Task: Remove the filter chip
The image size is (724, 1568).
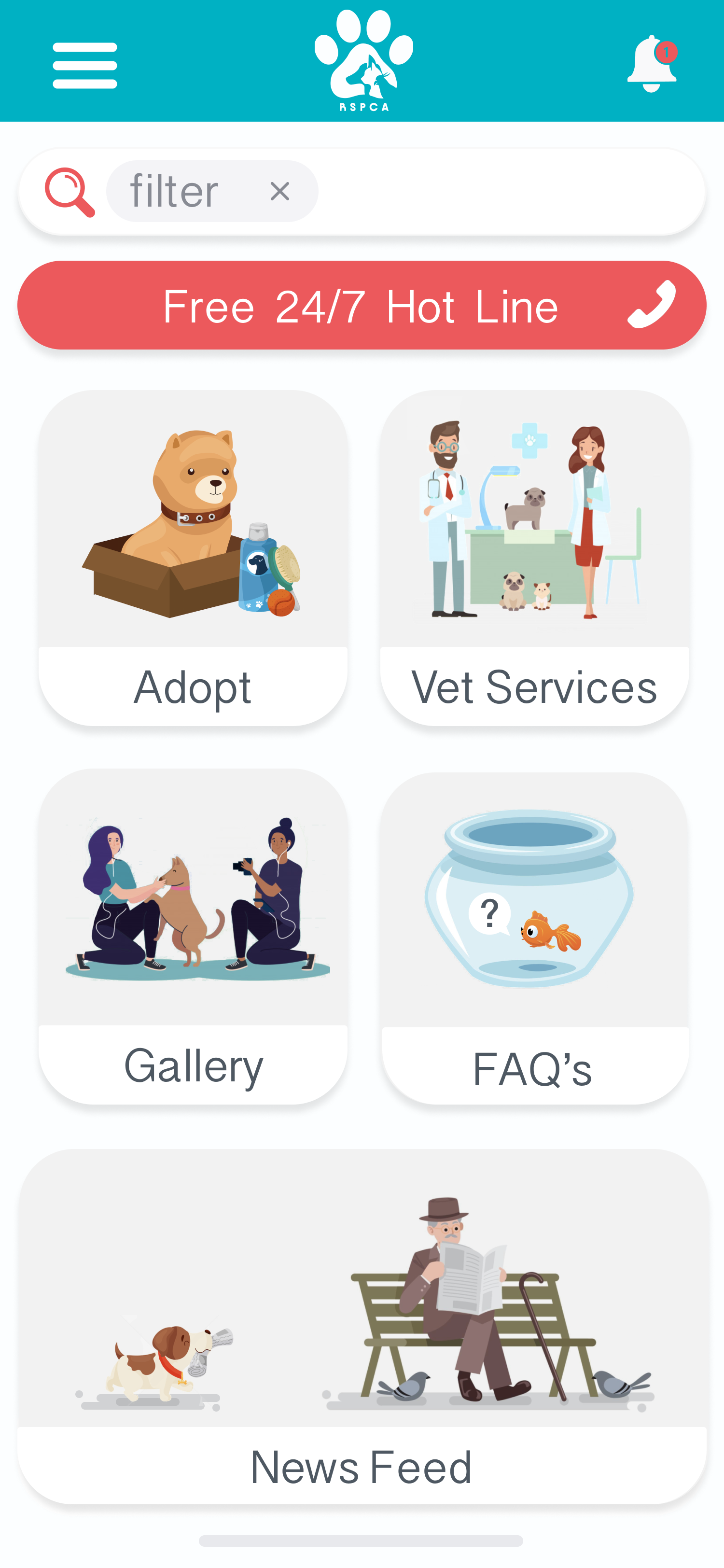Action: pos(280,192)
